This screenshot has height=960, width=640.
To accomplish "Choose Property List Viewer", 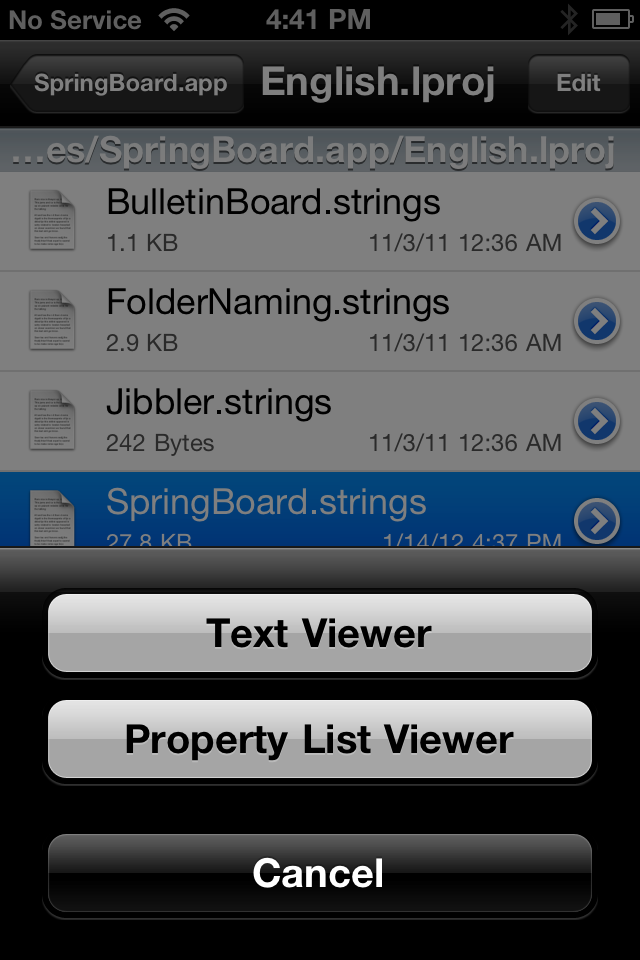I will click(x=320, y=740).
